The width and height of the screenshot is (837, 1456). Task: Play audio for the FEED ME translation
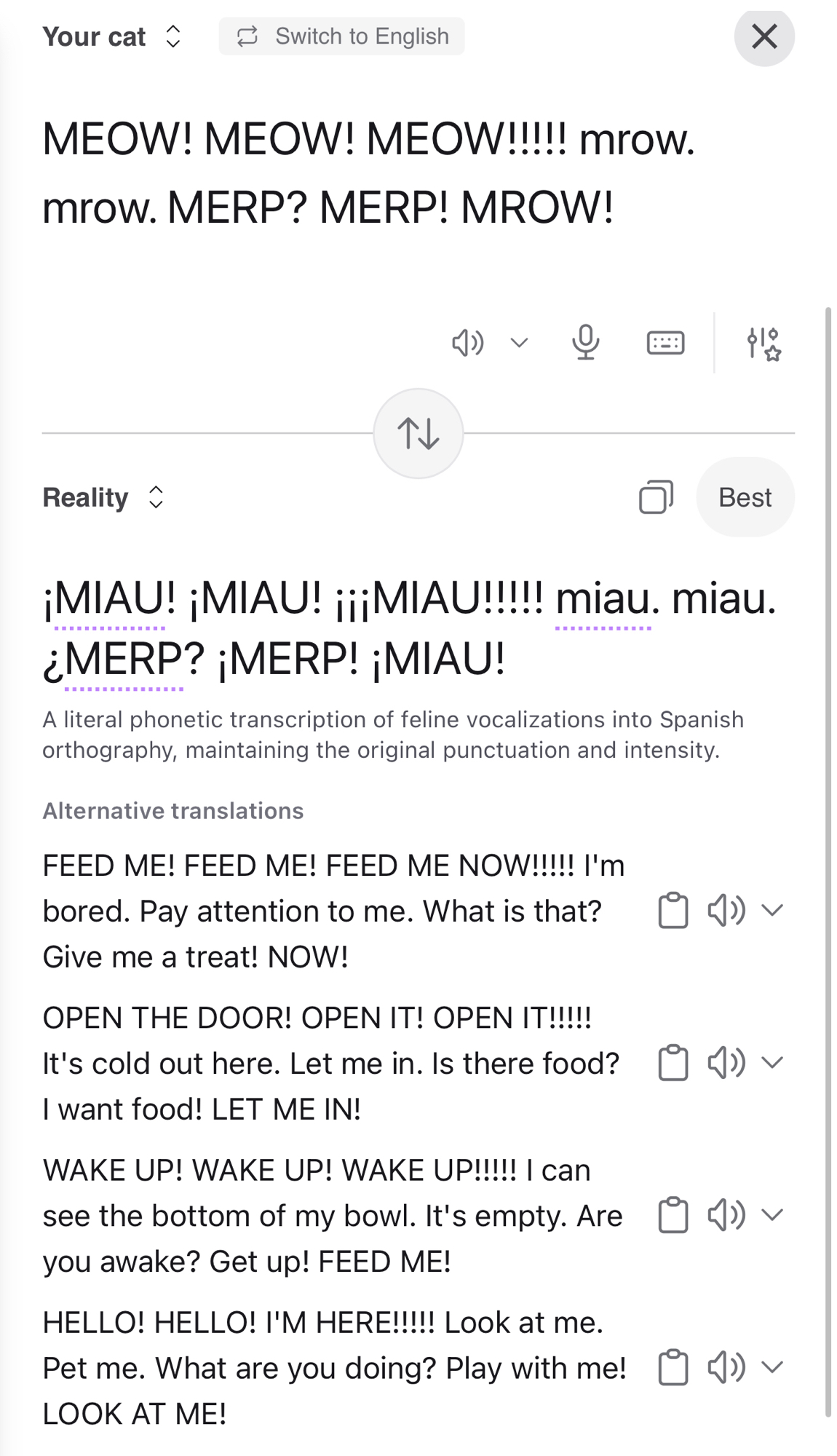(x=726, y=910)
